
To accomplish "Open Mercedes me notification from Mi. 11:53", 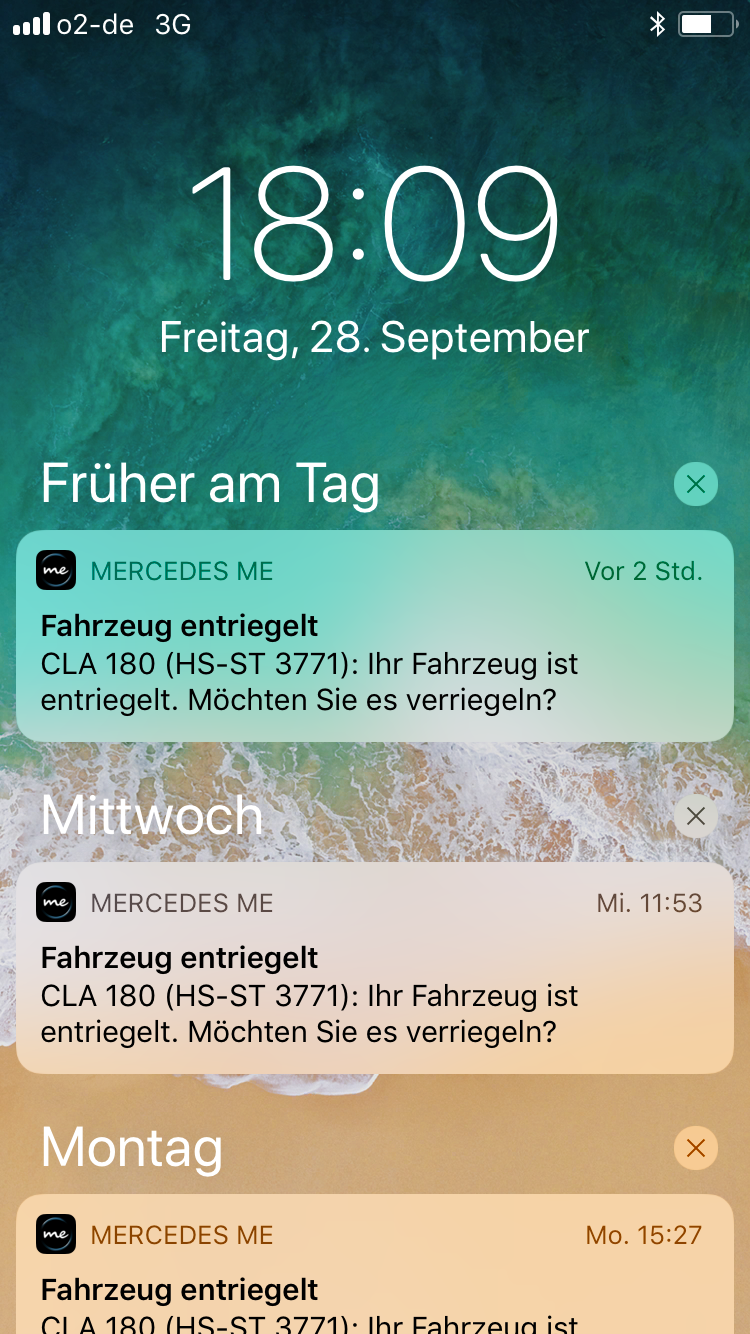I will (x=375, y=968).
